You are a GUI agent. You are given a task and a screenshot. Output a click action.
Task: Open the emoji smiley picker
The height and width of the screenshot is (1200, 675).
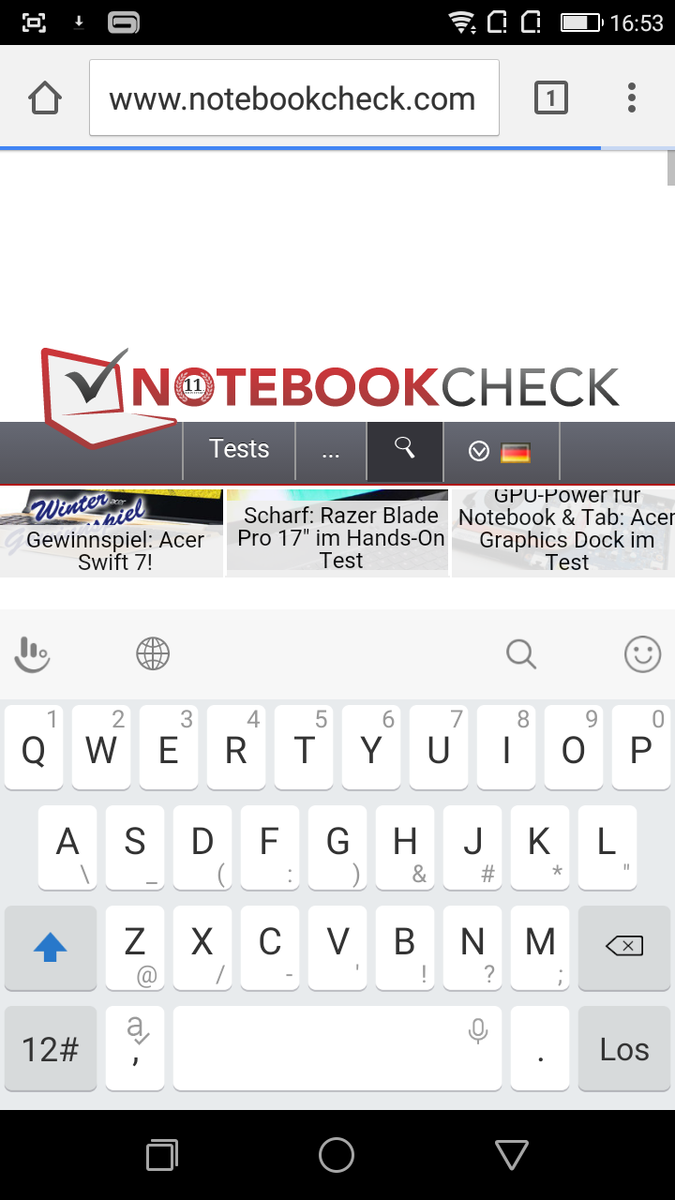click(x=642, y=655)
